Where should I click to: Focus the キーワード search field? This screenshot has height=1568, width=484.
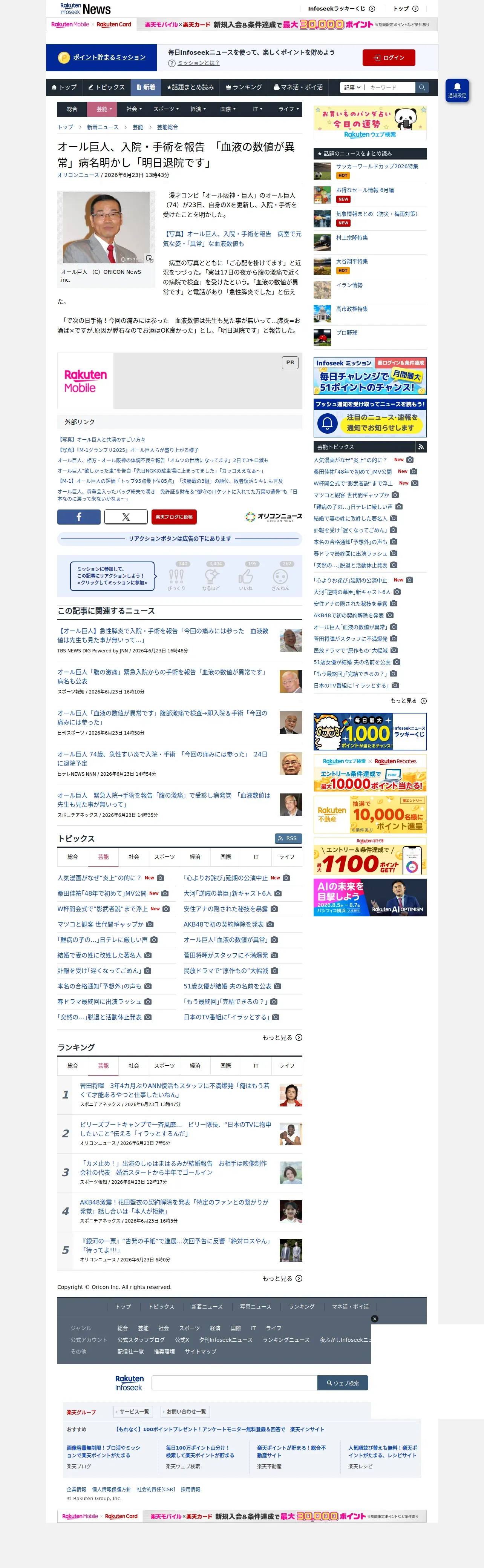coord(391,87)
